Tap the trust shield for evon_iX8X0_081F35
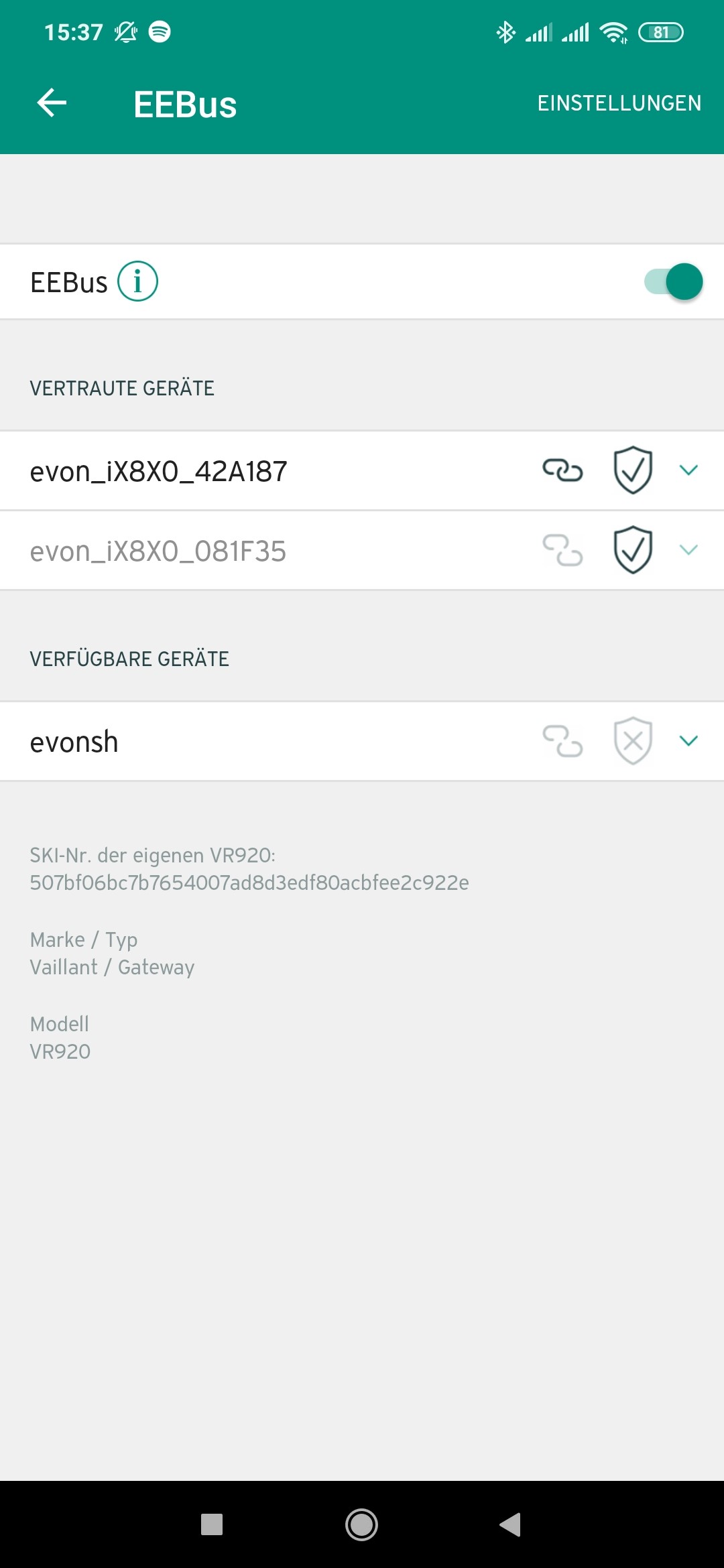 coord(633,550)
